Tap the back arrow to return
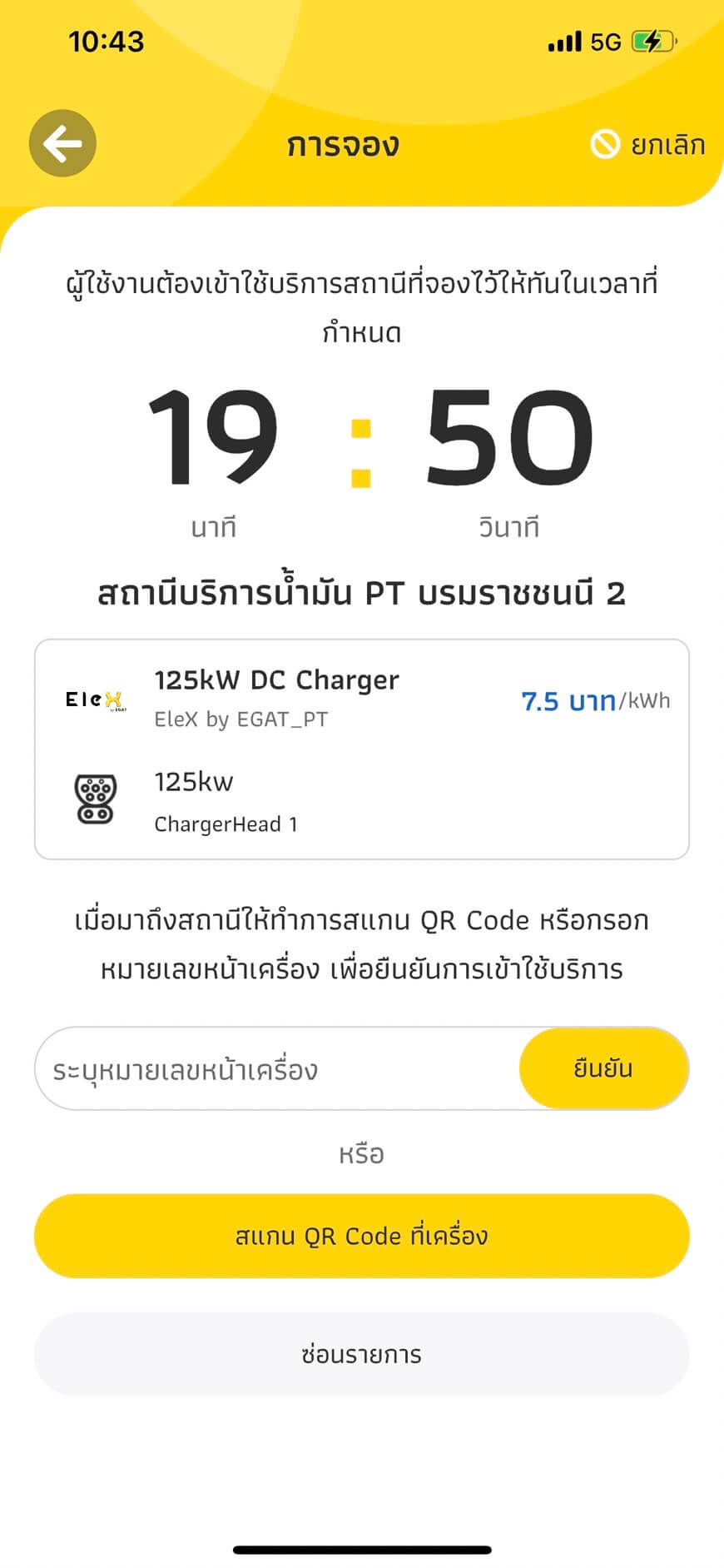 click(x=62, y=142)
